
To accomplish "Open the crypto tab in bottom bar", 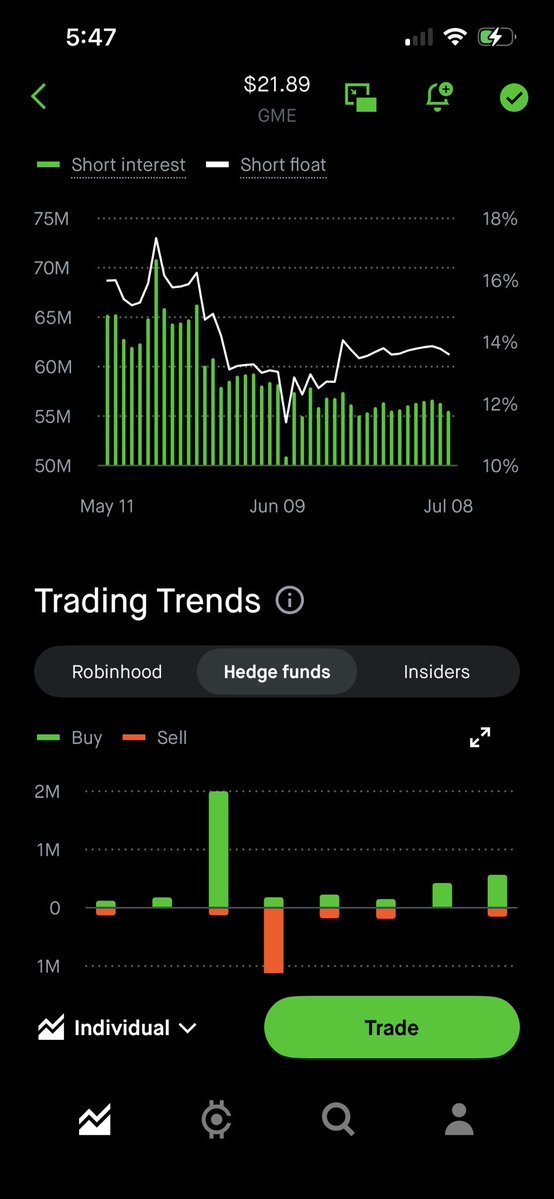I will [216, 1120].
